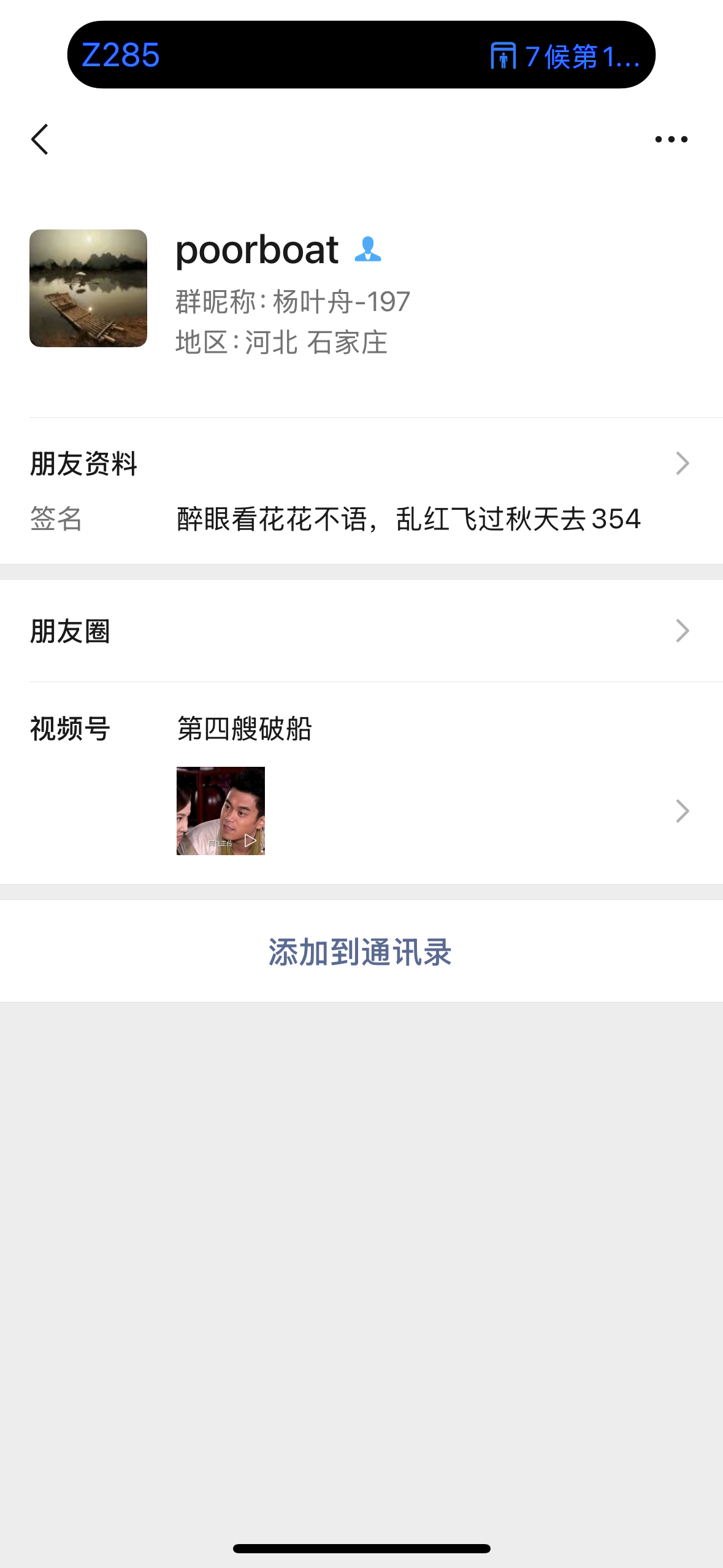Open the Z285 train live activity pill

361,55
